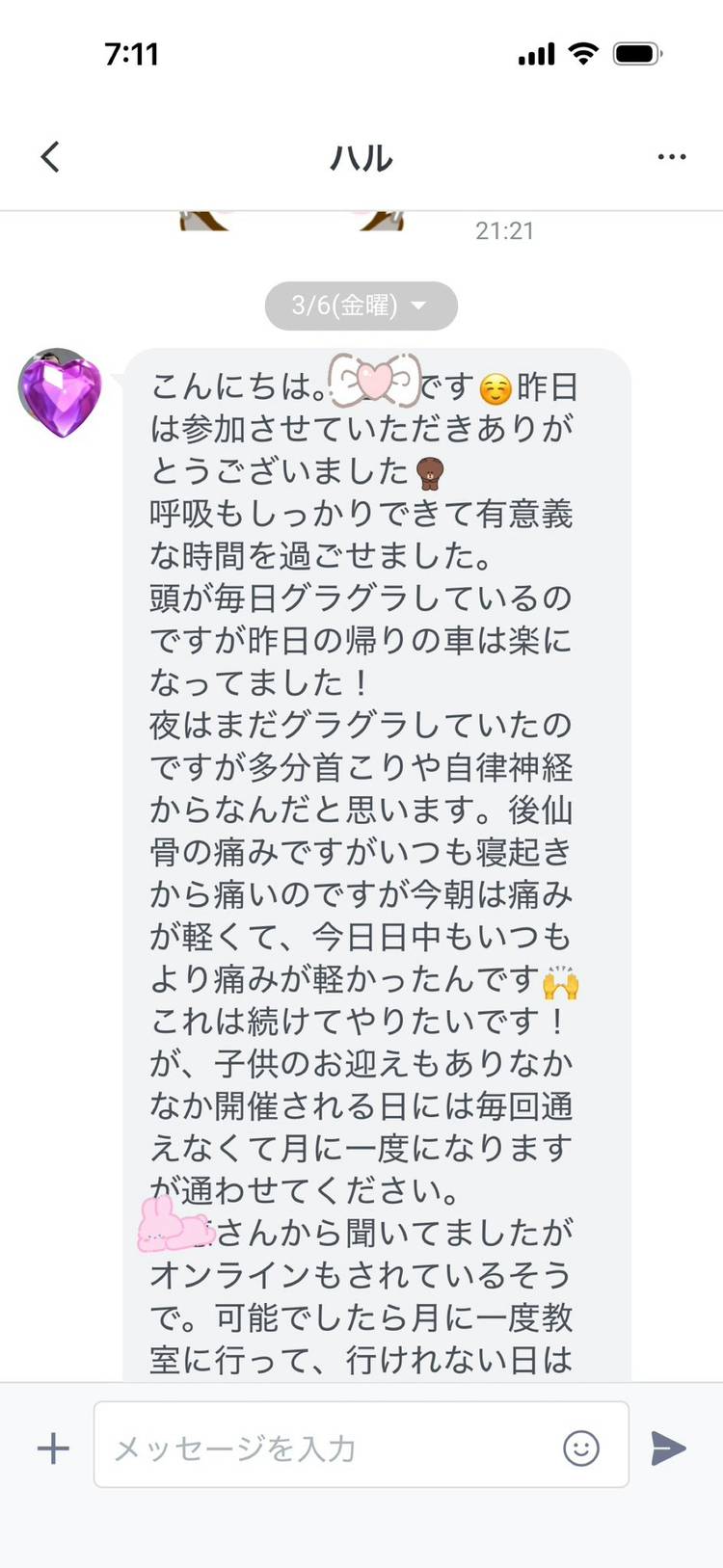Focus the メッセージを入力 text field
Screen dimensions: 723x1568
pos(328,1448)
